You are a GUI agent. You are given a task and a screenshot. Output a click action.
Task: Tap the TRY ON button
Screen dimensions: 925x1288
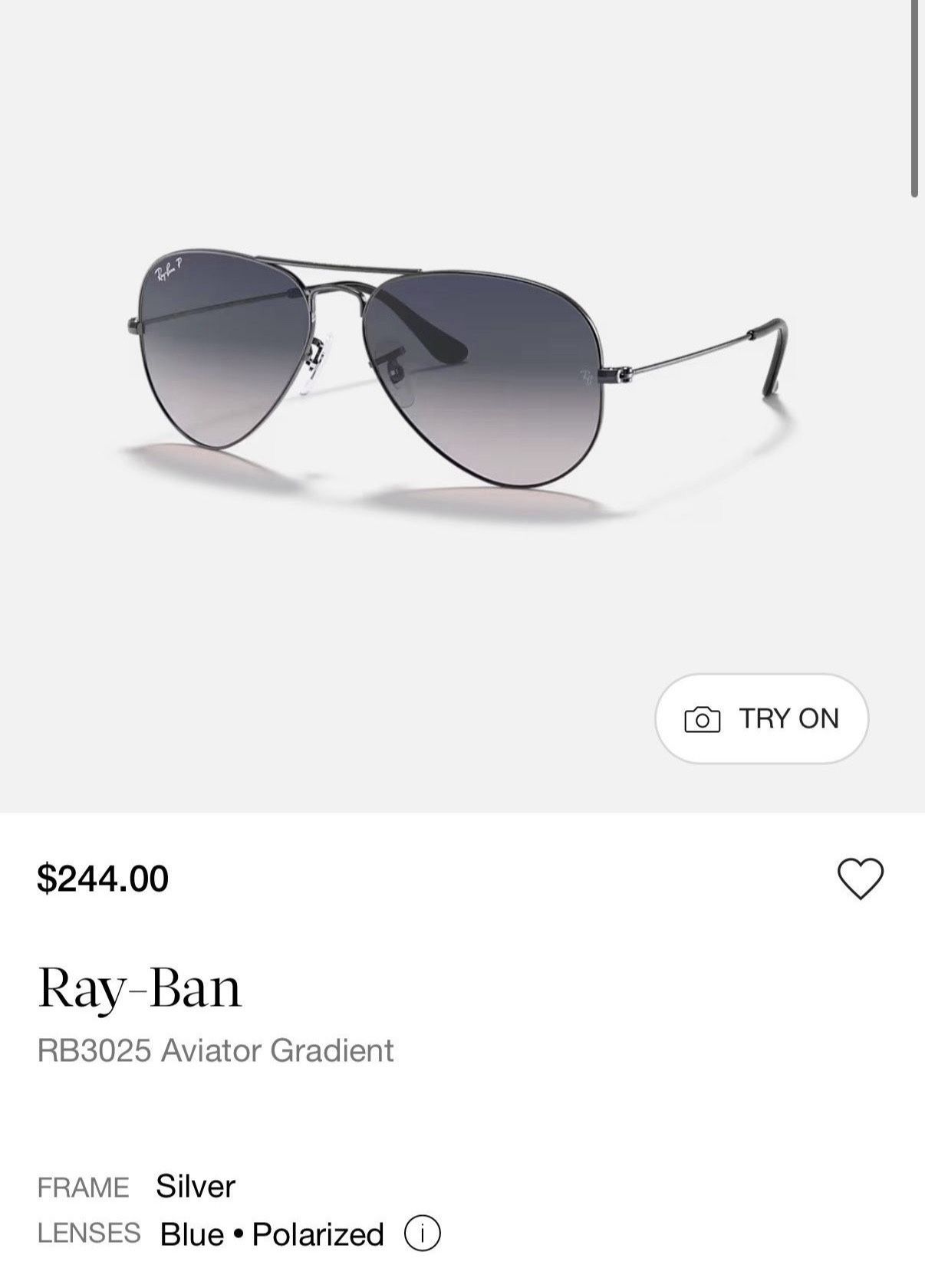point(761,718)
